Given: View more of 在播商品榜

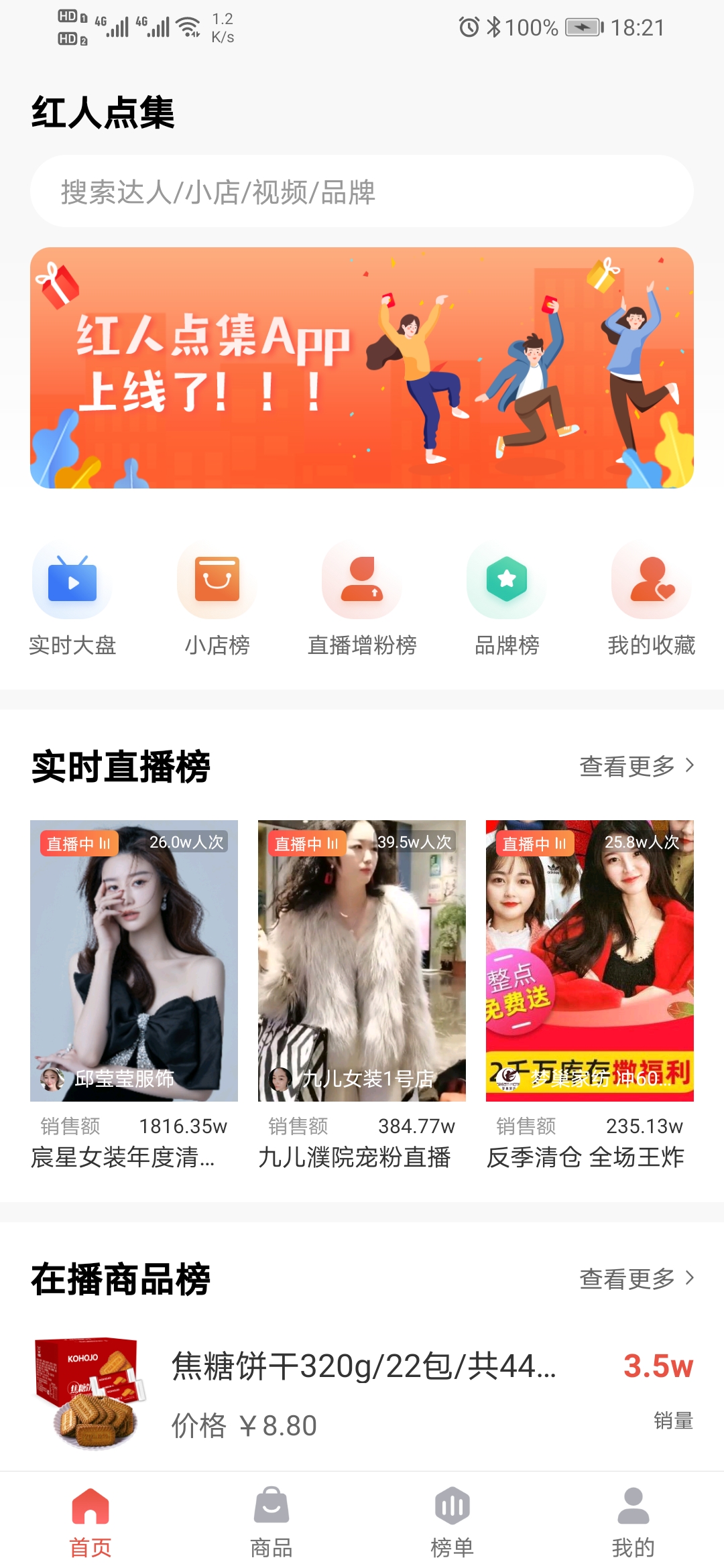Looking at the screenshot, I should coord(636,1279).
